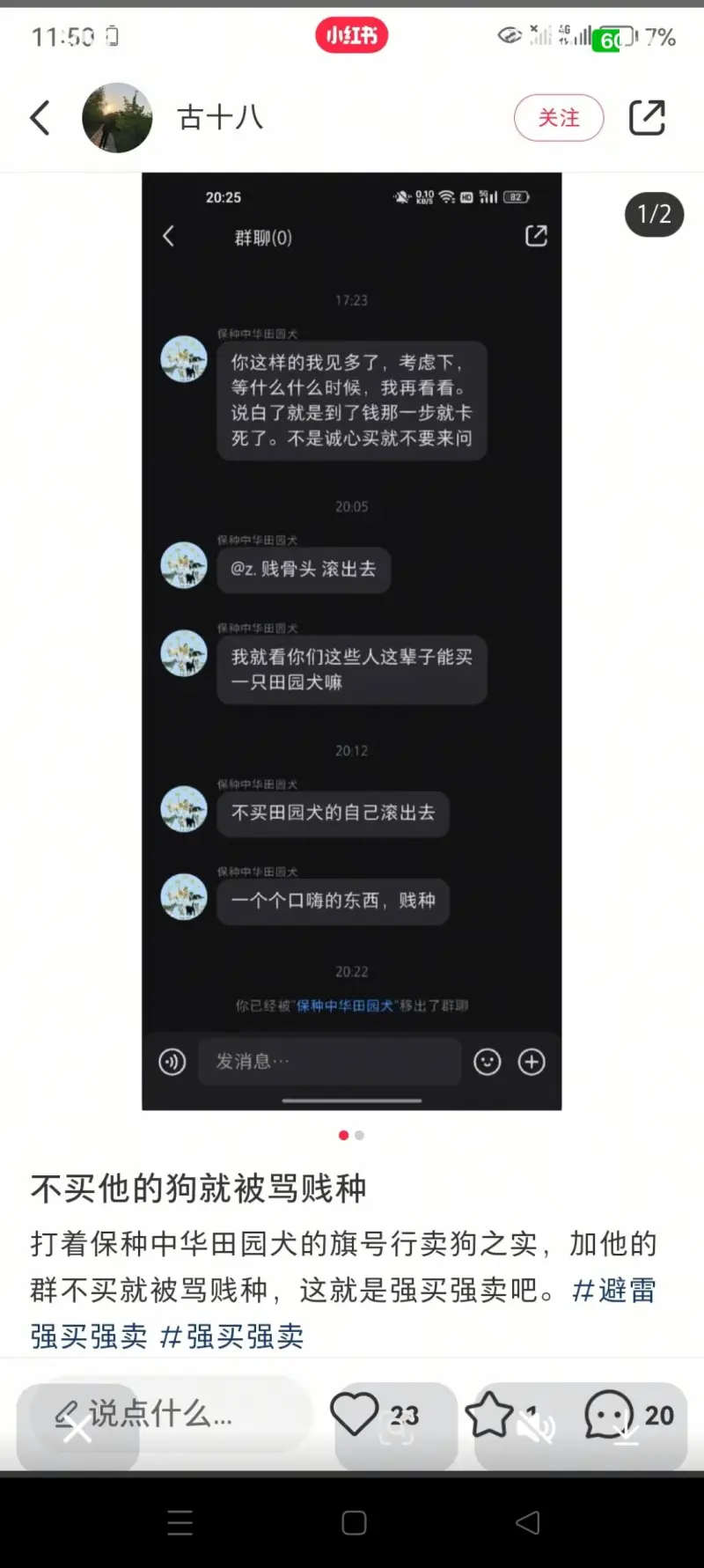Open the chat screenshot image
Viewport: 704px width, 1568px height.
tap(351, 640)
